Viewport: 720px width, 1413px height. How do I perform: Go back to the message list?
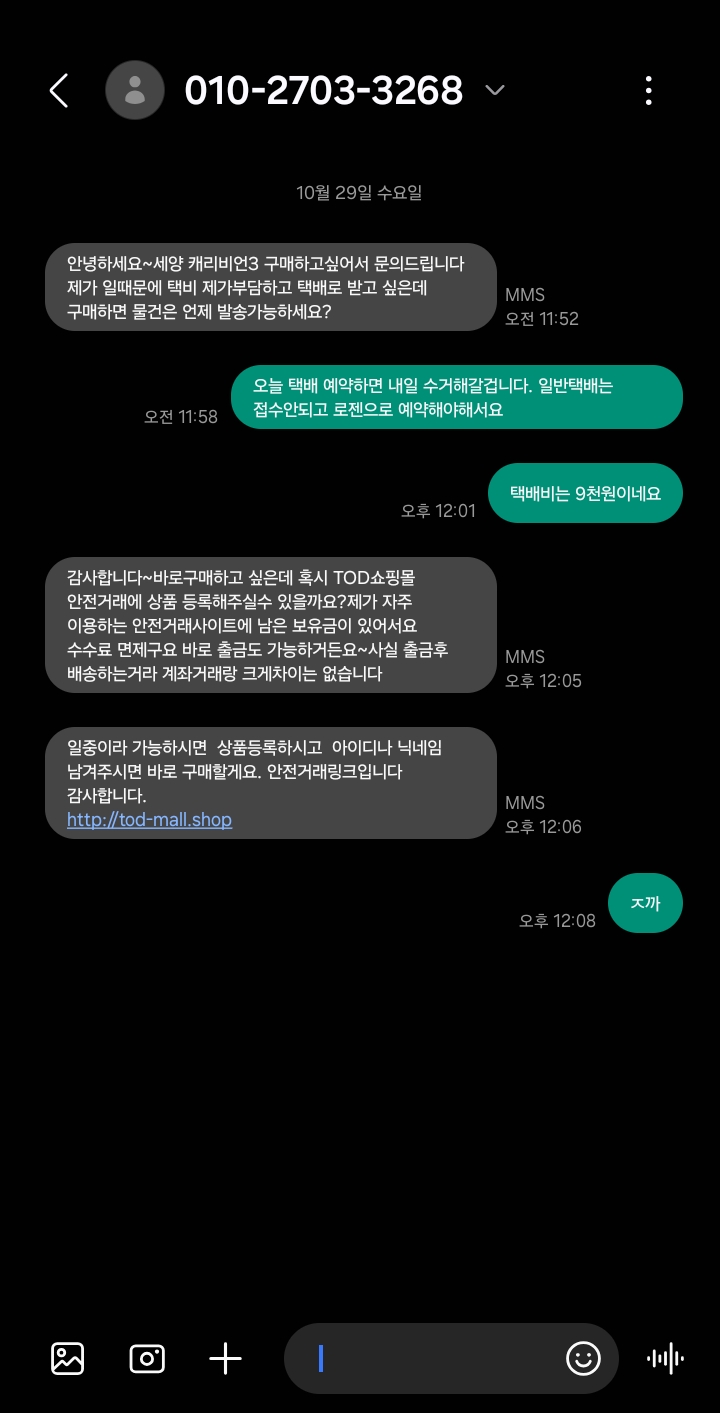(x=59, y=91)
